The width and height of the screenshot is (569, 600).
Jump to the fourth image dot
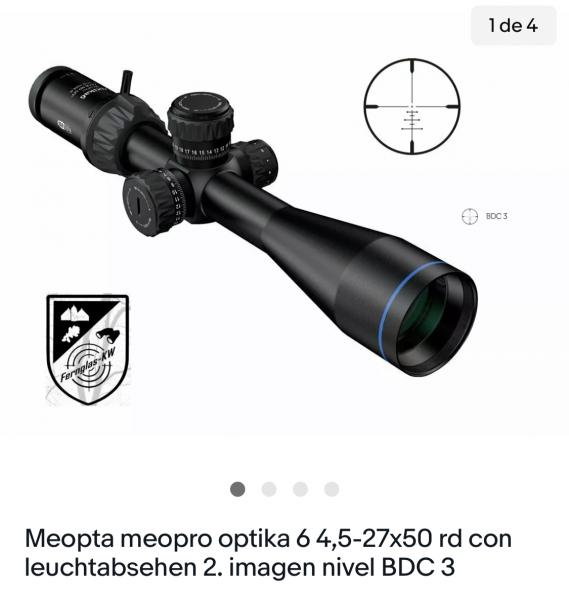pos(332,489)
